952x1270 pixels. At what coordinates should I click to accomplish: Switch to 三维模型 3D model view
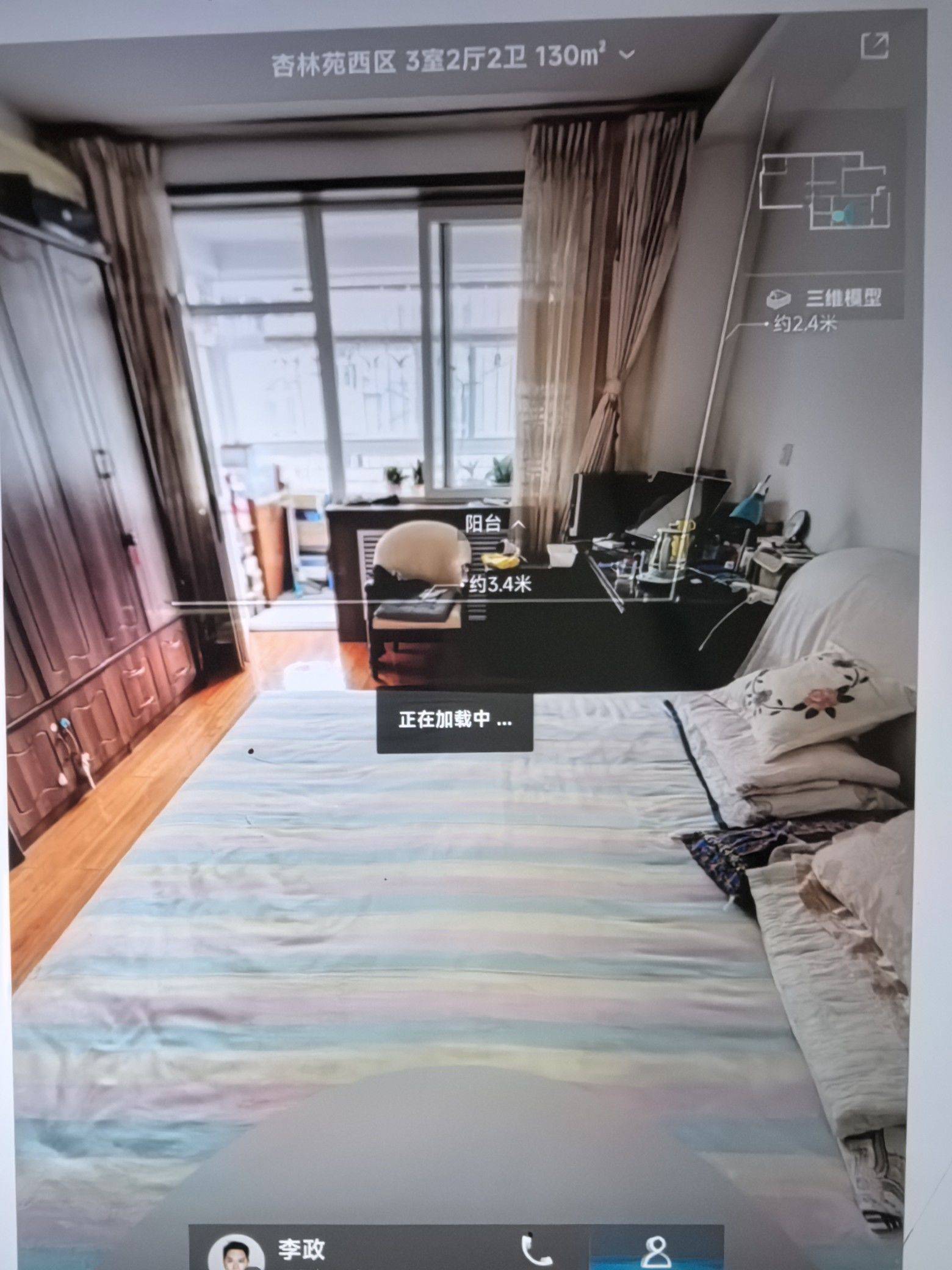pos(825,299)
